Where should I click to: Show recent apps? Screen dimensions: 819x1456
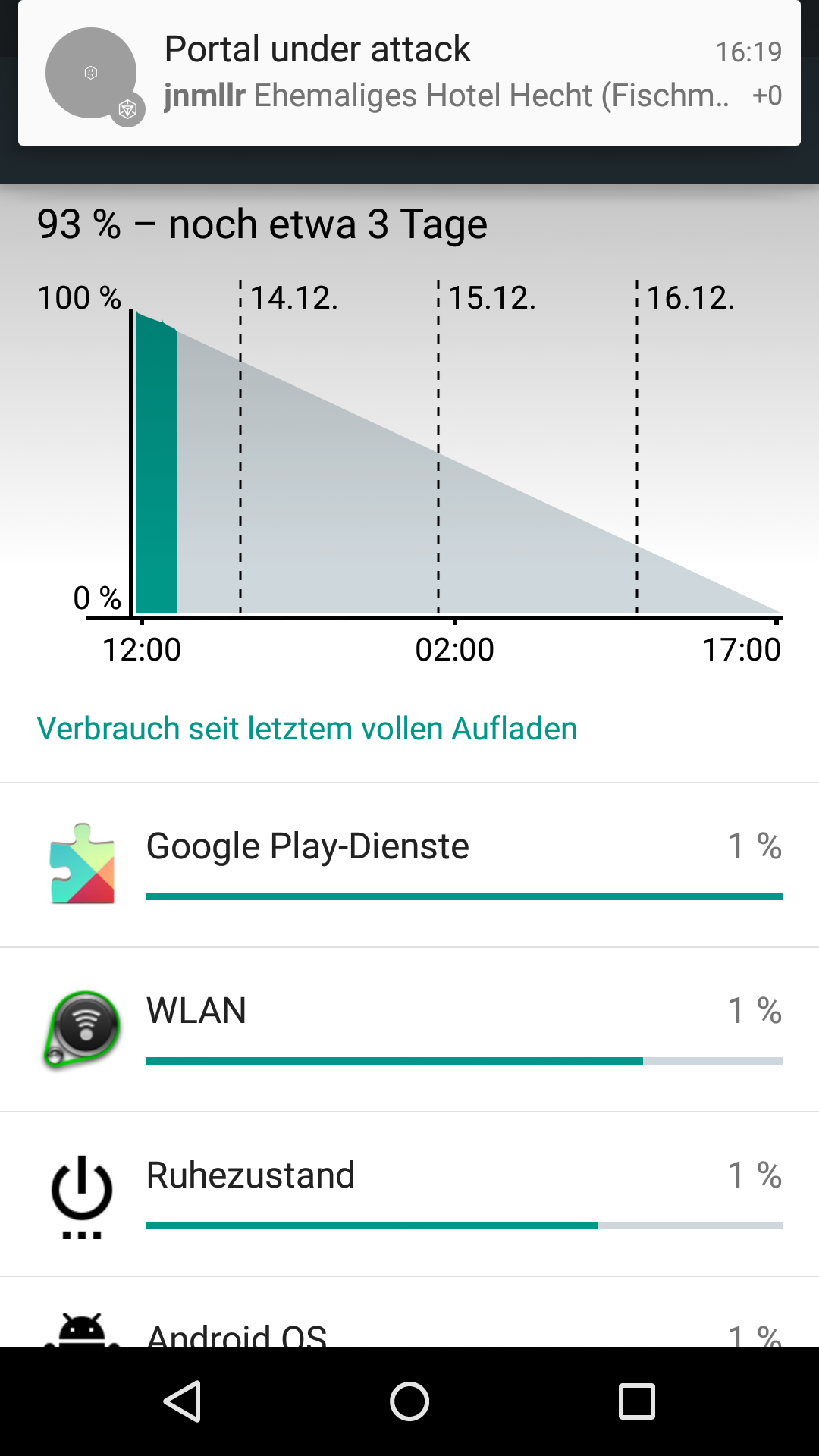(637, 1401)
